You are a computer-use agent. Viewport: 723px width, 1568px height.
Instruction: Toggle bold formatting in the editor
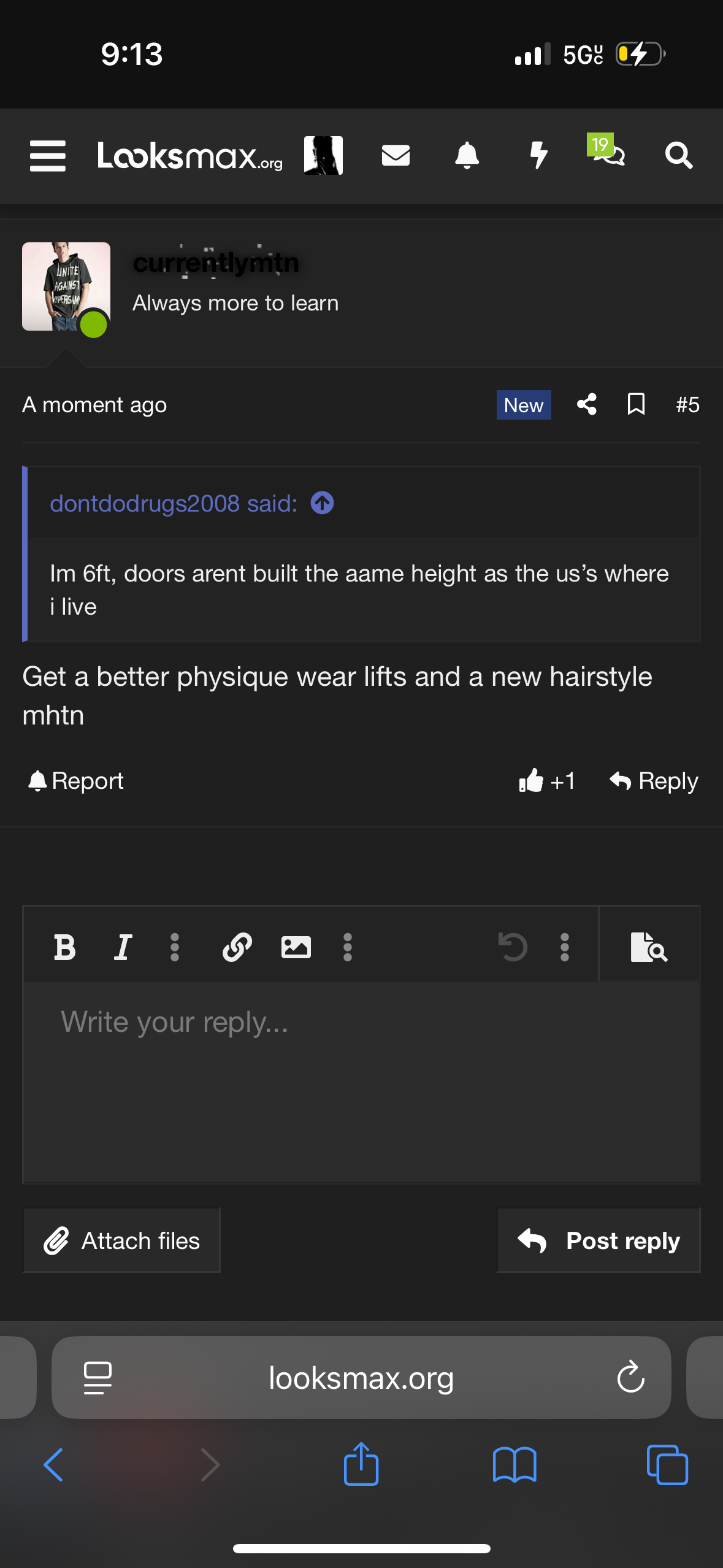click(x=64, y=947)
